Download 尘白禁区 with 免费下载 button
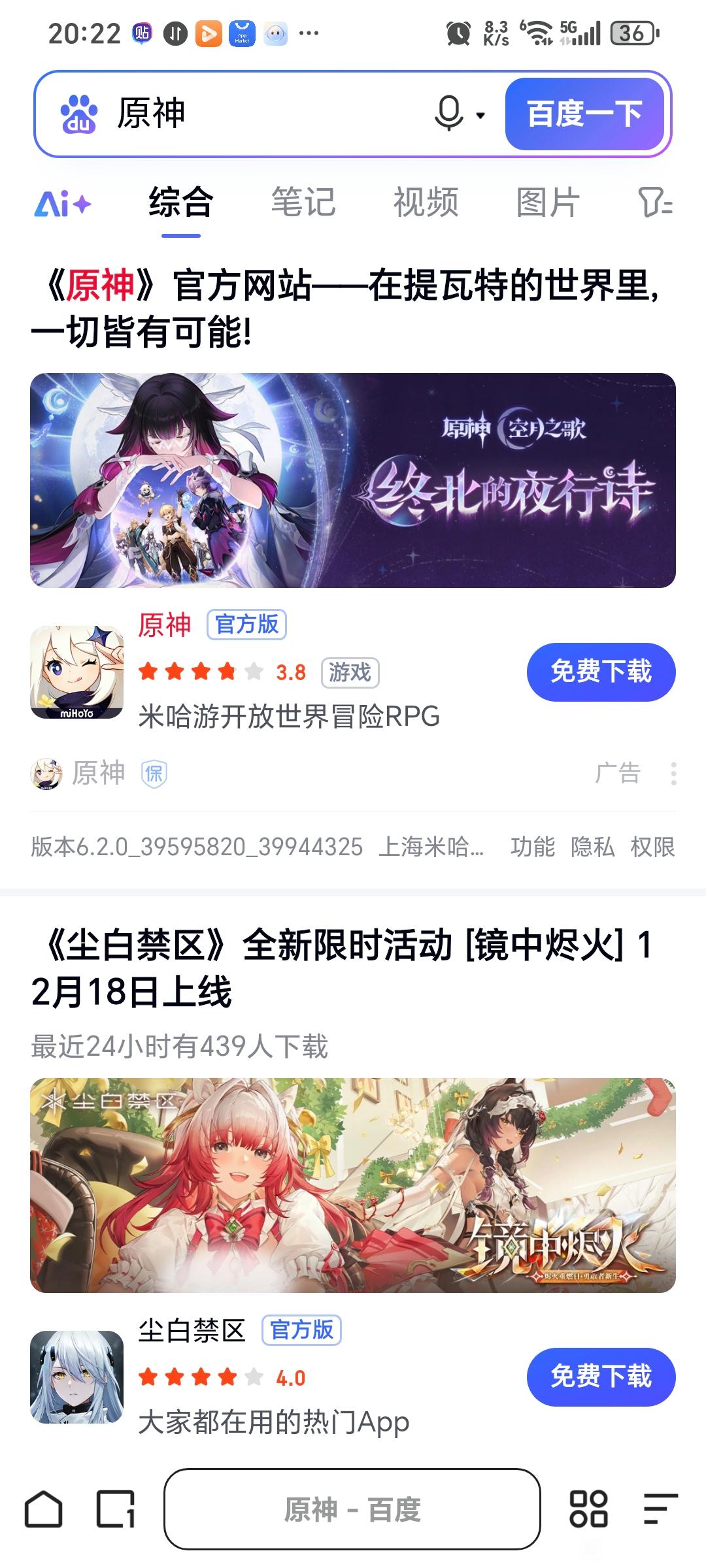 (601, 1377)
